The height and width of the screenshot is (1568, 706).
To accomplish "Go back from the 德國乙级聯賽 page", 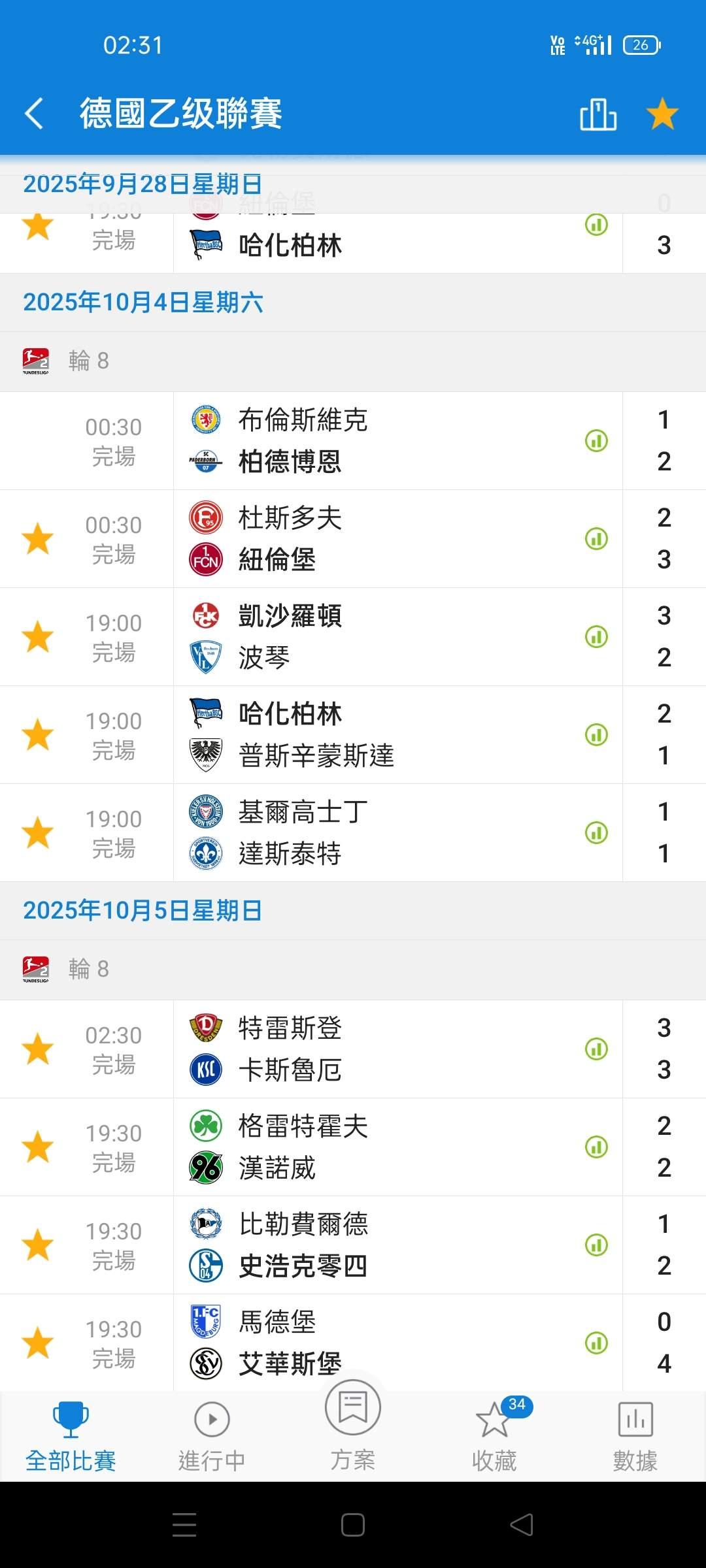I will point(34,114).
